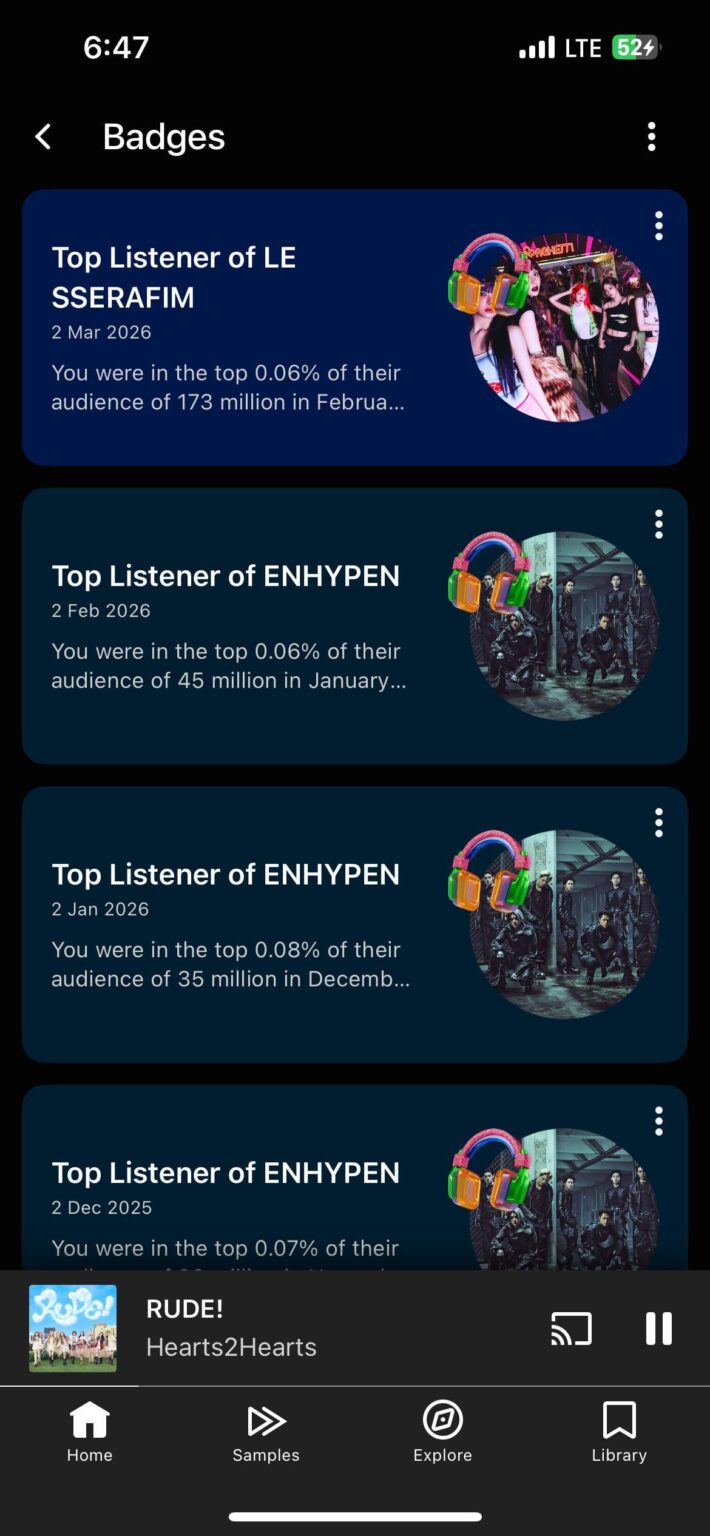Viewport: 710px width, 1536px height.
Task: Open options for the LE SSERAFIM badge
Action: 658,226
